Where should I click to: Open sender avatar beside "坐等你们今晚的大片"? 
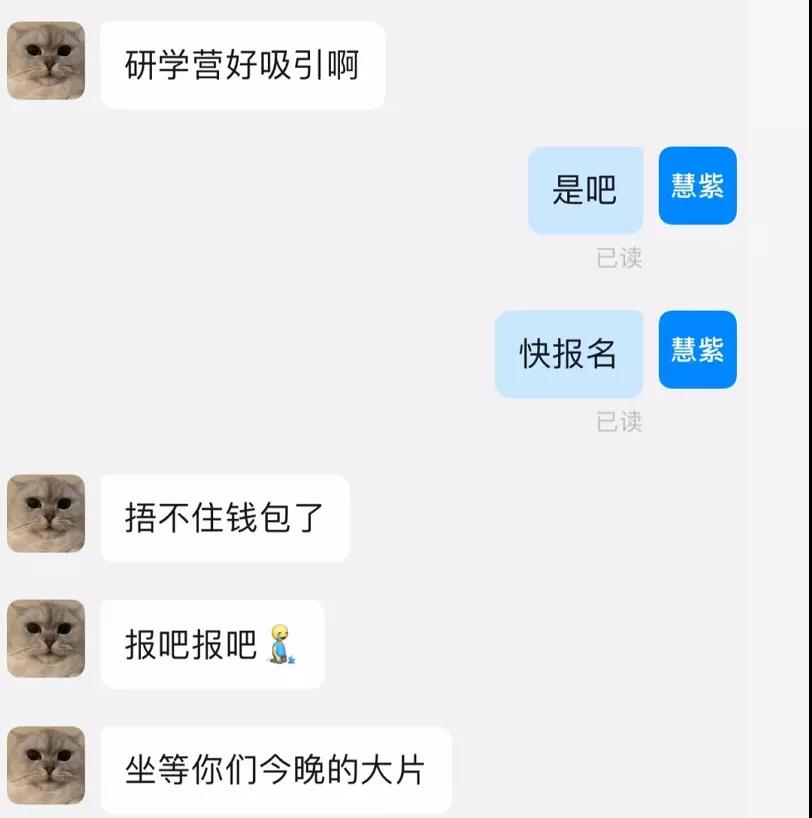tap(46, 766)
